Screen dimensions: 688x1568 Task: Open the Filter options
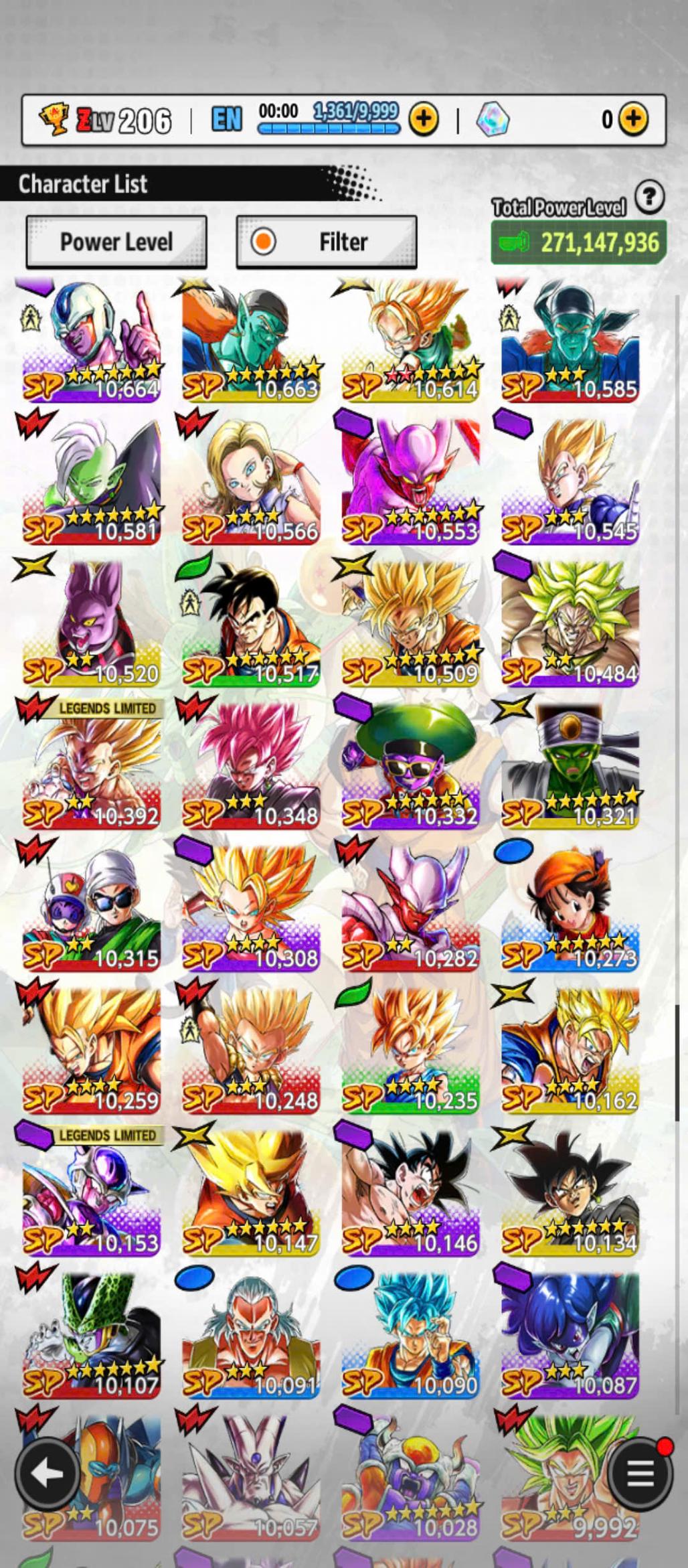point(326,242)
